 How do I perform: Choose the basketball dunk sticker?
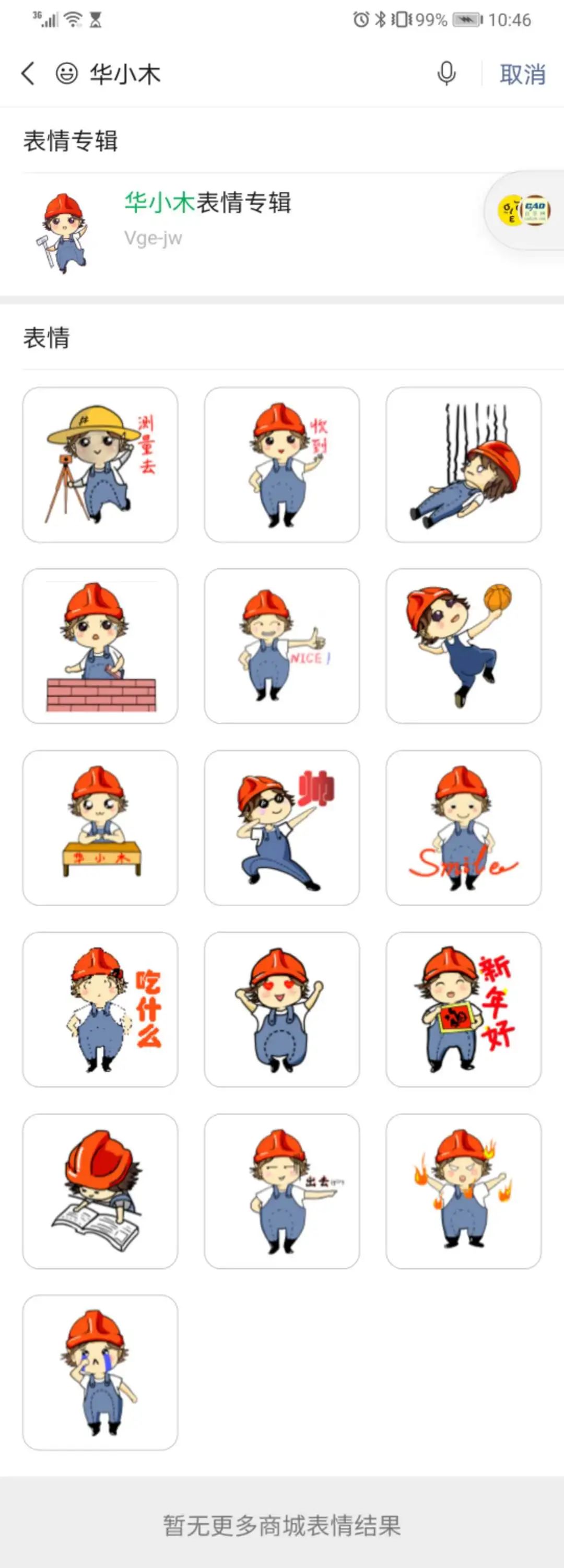(463, 646)
